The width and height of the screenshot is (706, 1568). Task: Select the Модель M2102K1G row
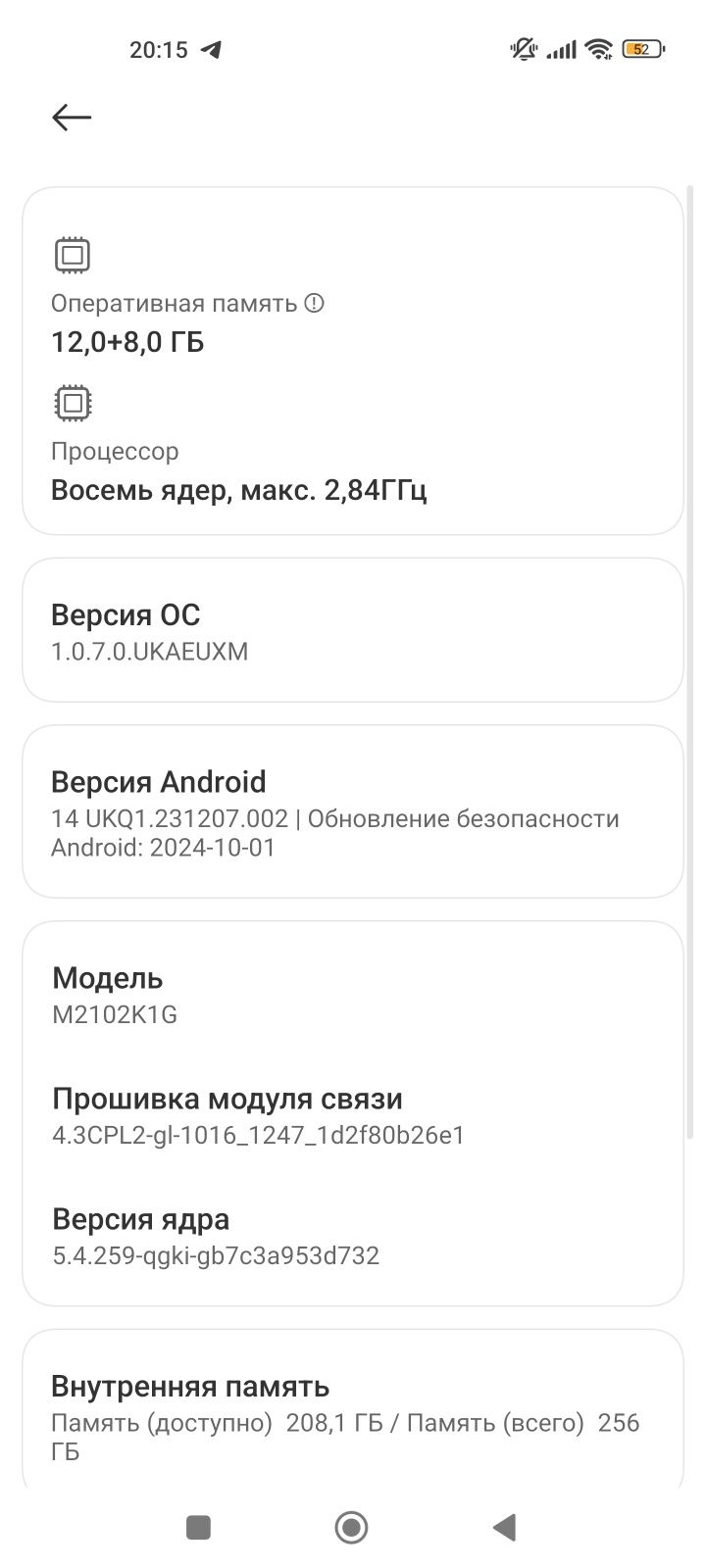pyautogui.click(x=353, y=995)
